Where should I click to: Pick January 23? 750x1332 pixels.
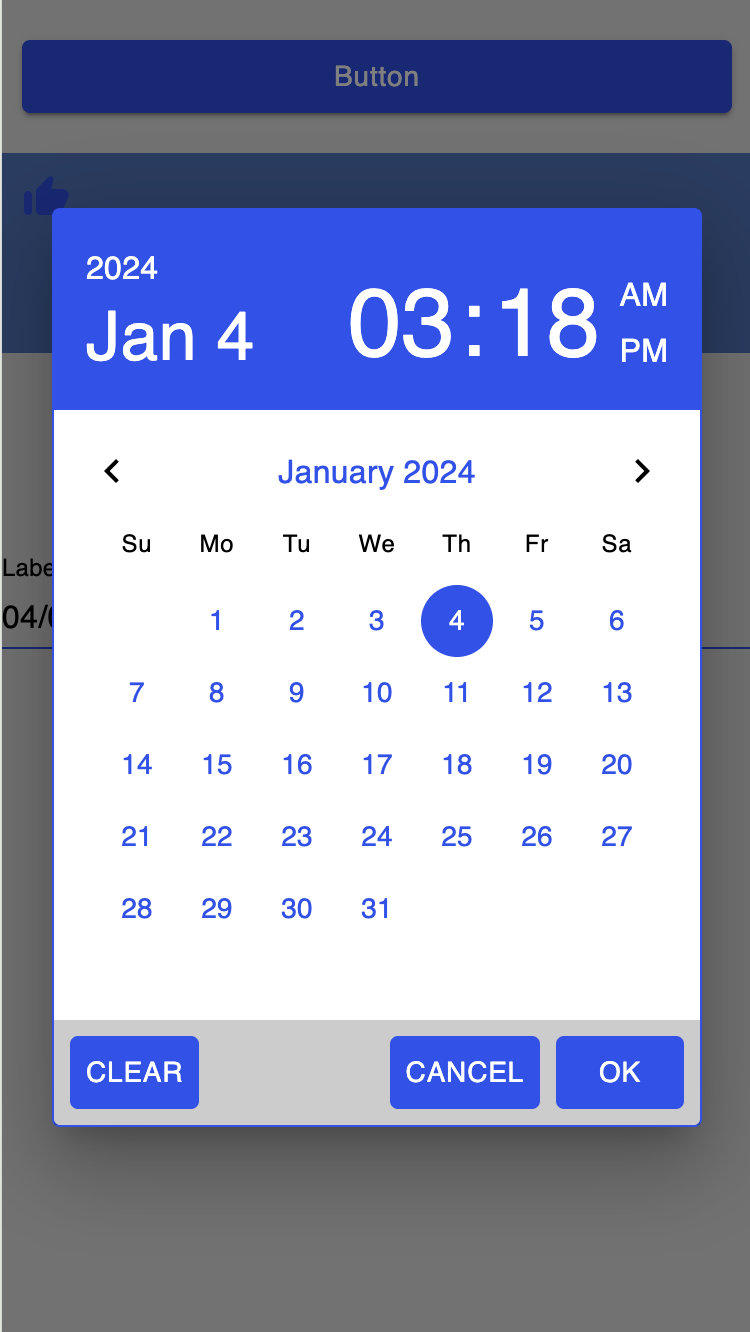click(296, 837)
